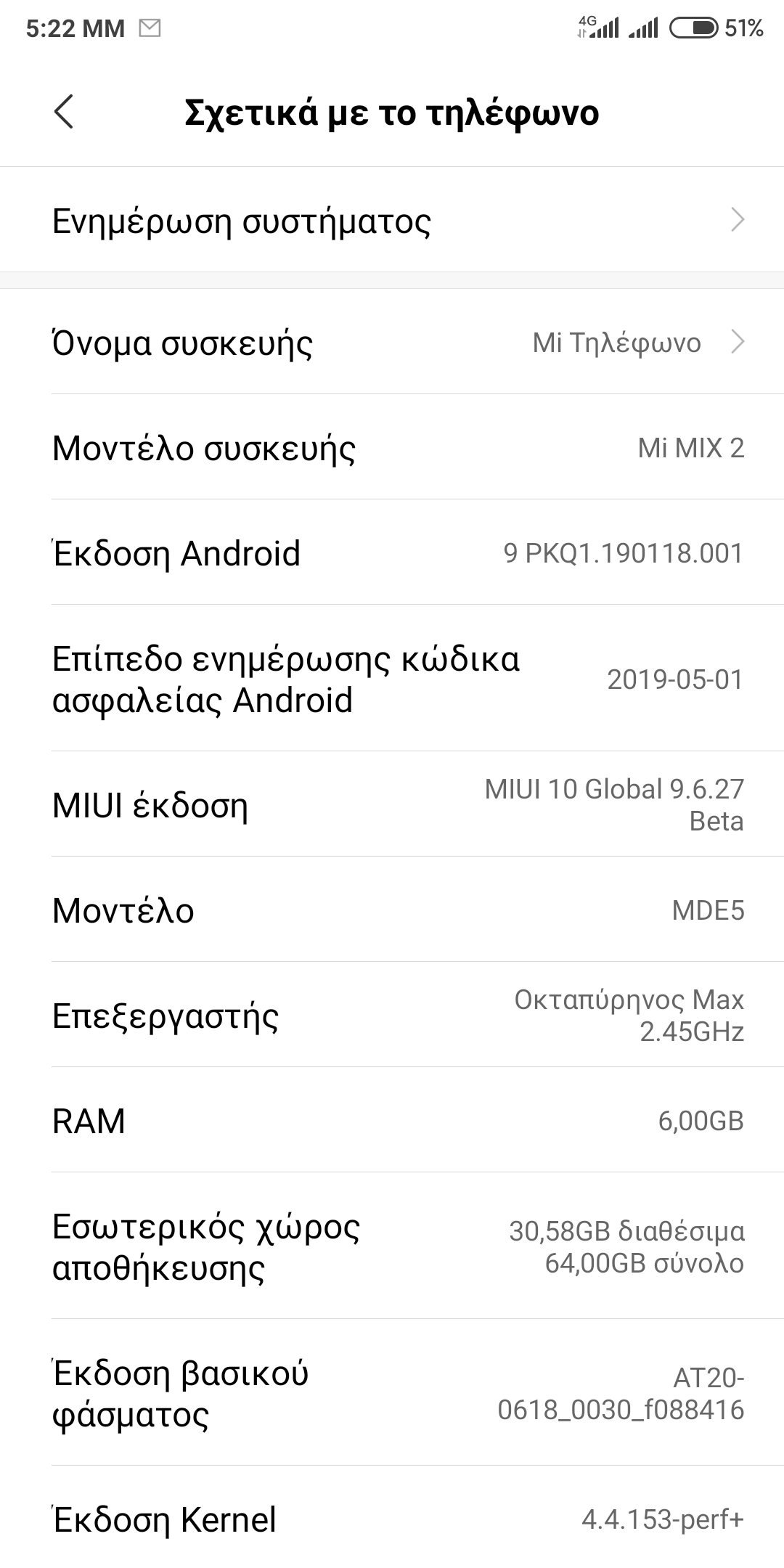Tap the MIUI έκδοση row
This screenshot has width=784, height=1568.
tap(392, 804)
